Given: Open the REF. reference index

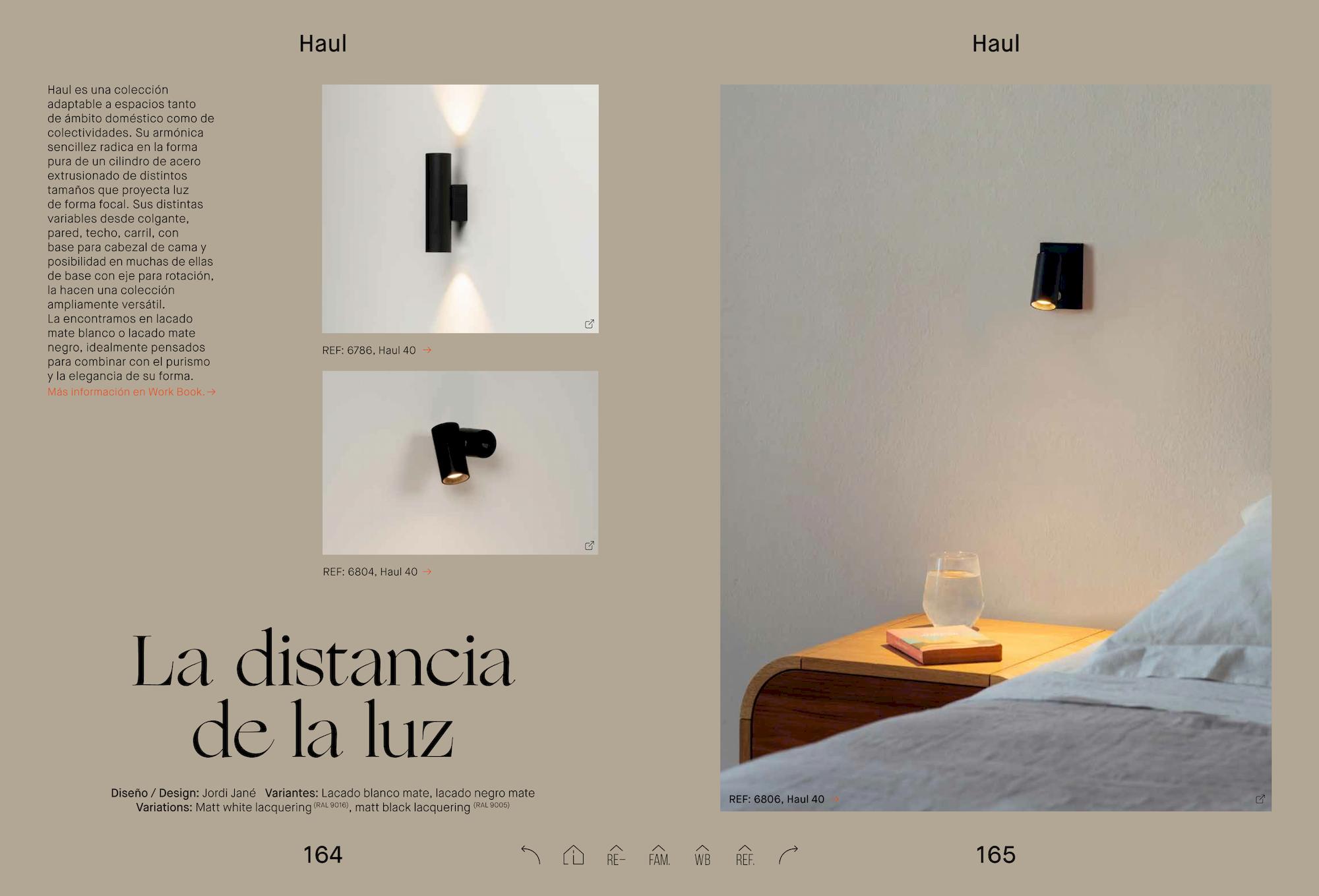Looking at the screenshot, I should coord(745,856).
